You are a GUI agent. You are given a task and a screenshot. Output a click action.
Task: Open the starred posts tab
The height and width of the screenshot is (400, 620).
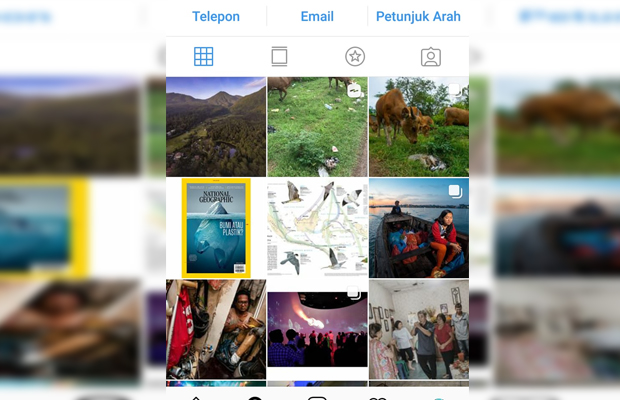(x=355, y=57)
